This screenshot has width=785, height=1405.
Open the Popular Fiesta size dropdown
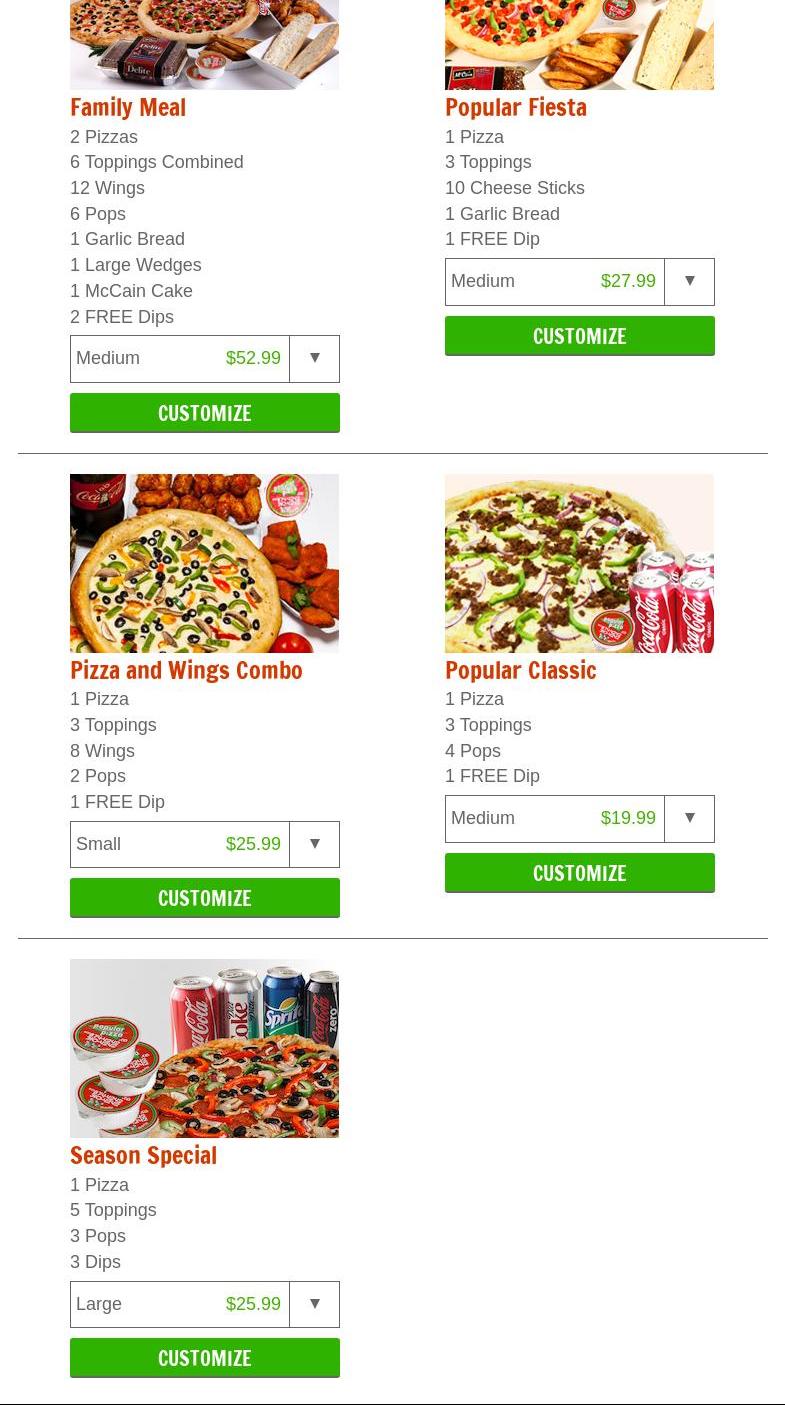(x=580, y=282)
